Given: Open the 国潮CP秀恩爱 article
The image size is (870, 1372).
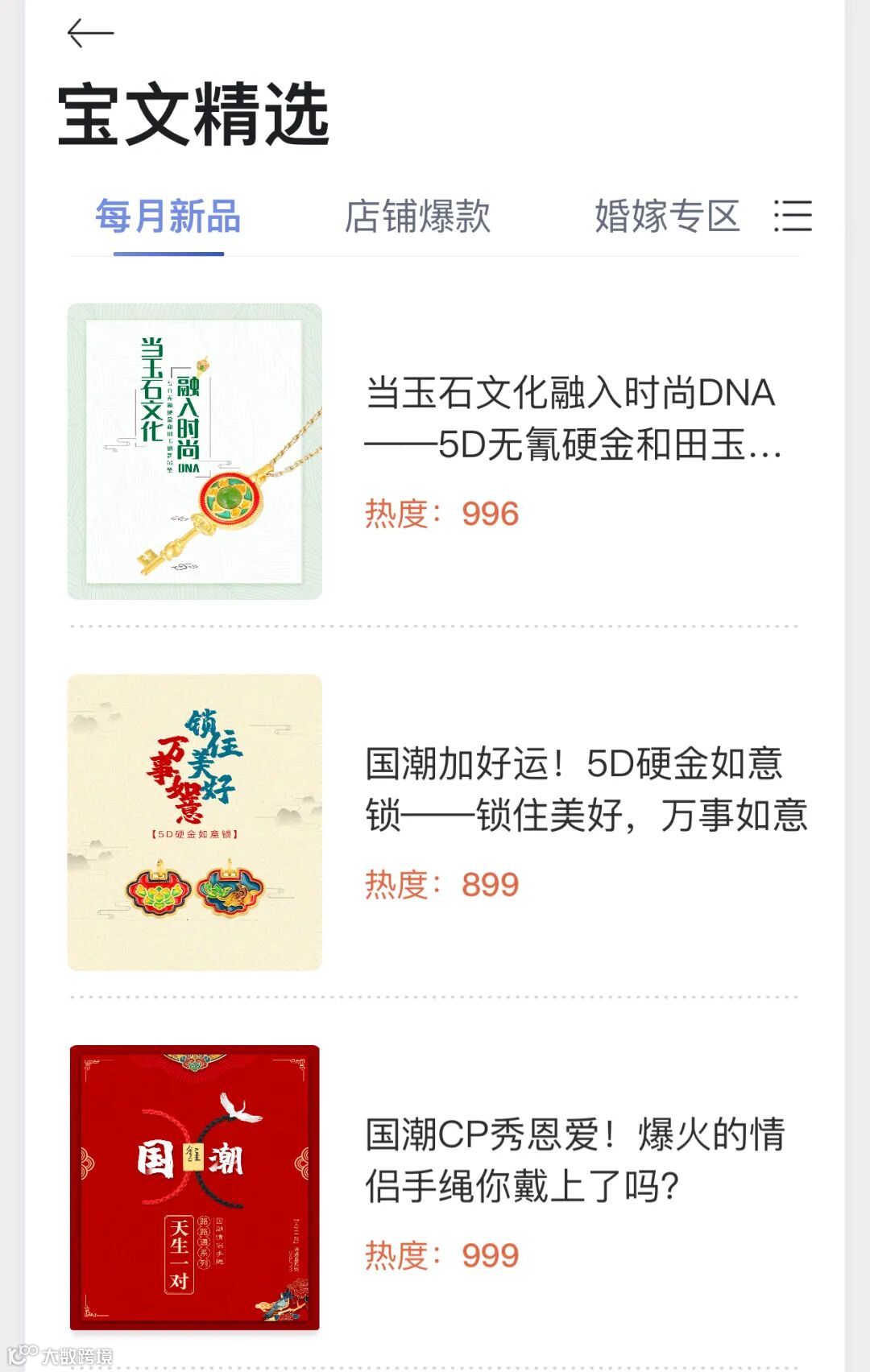Looking at the screenshot, I should tap(574, 1160).
